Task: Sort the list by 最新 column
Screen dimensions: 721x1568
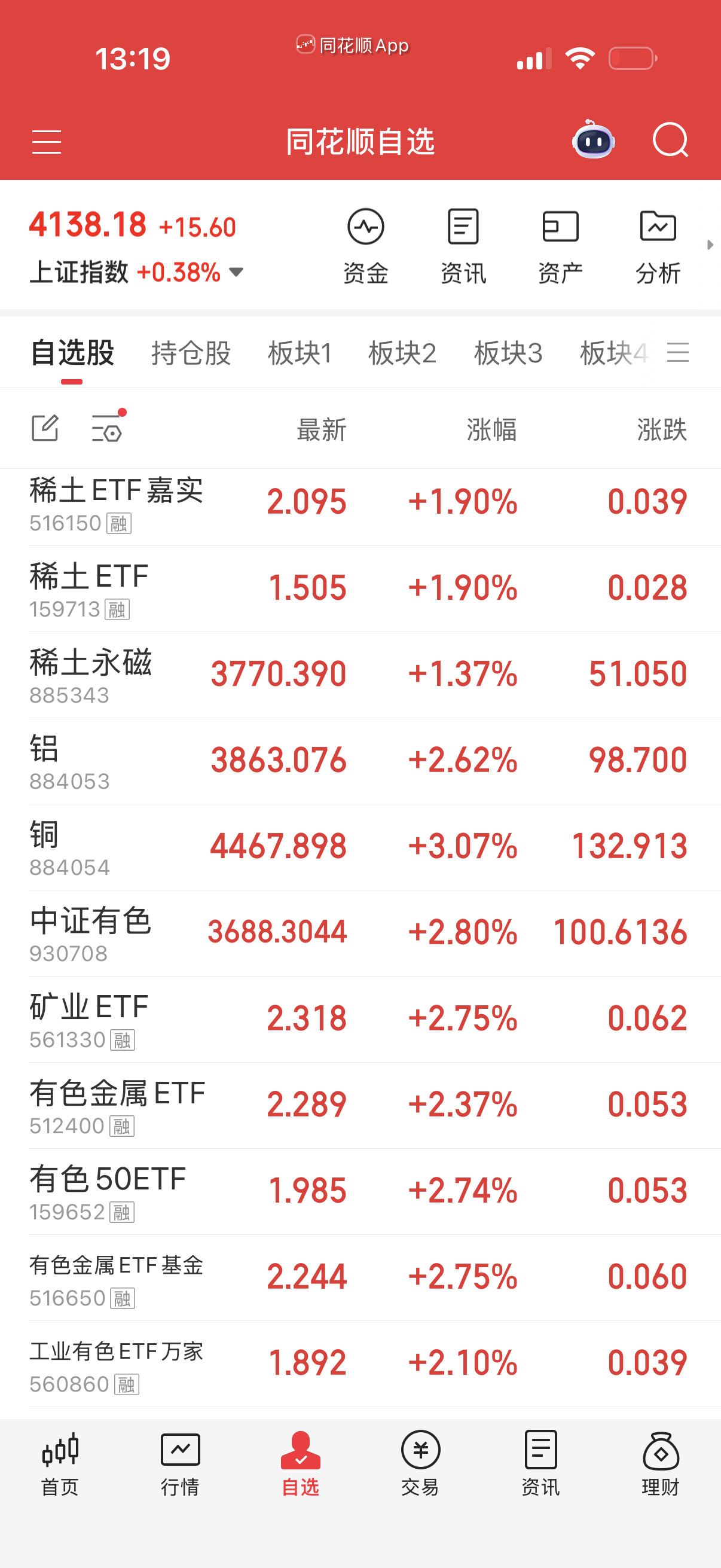Action: tap(320, 429)
